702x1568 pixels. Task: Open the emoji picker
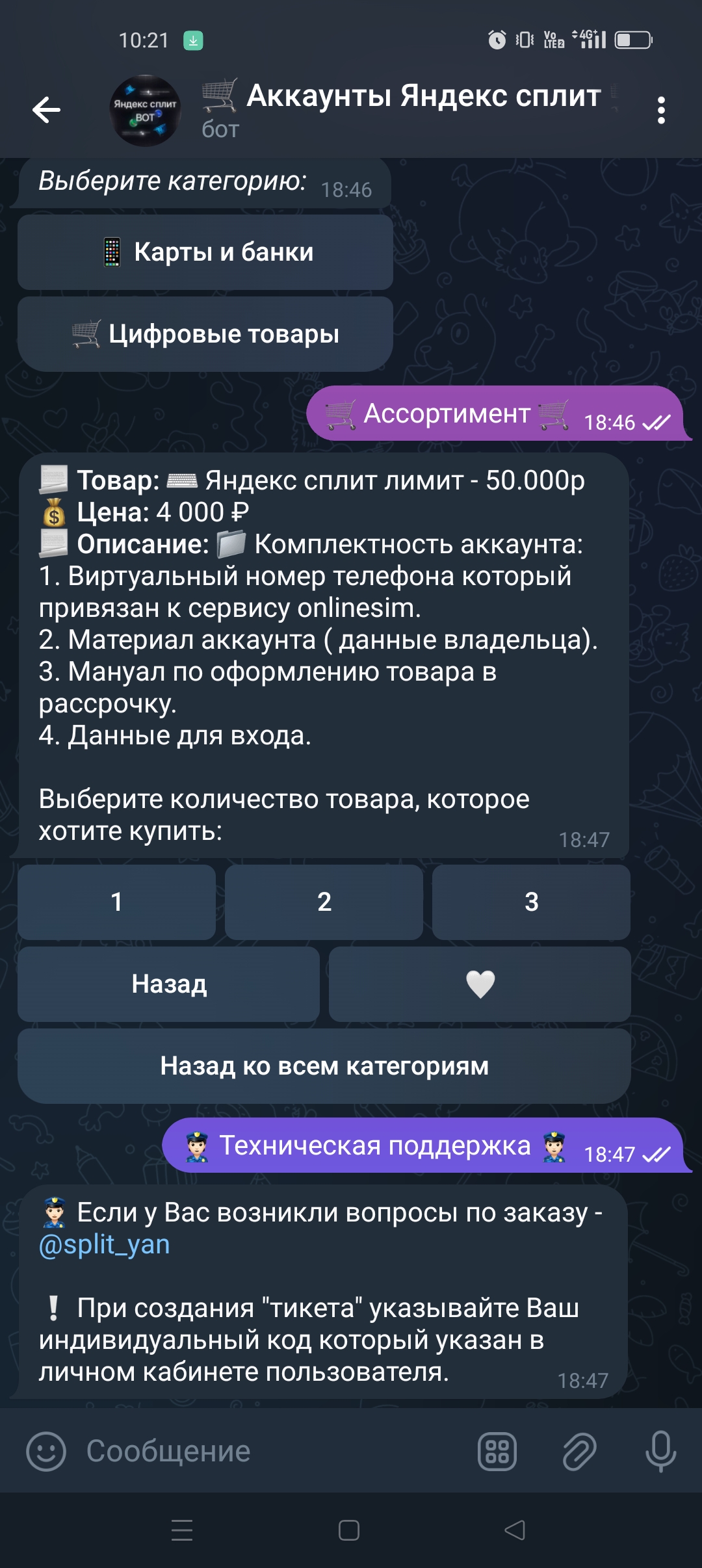click(x=46, y=1451)
